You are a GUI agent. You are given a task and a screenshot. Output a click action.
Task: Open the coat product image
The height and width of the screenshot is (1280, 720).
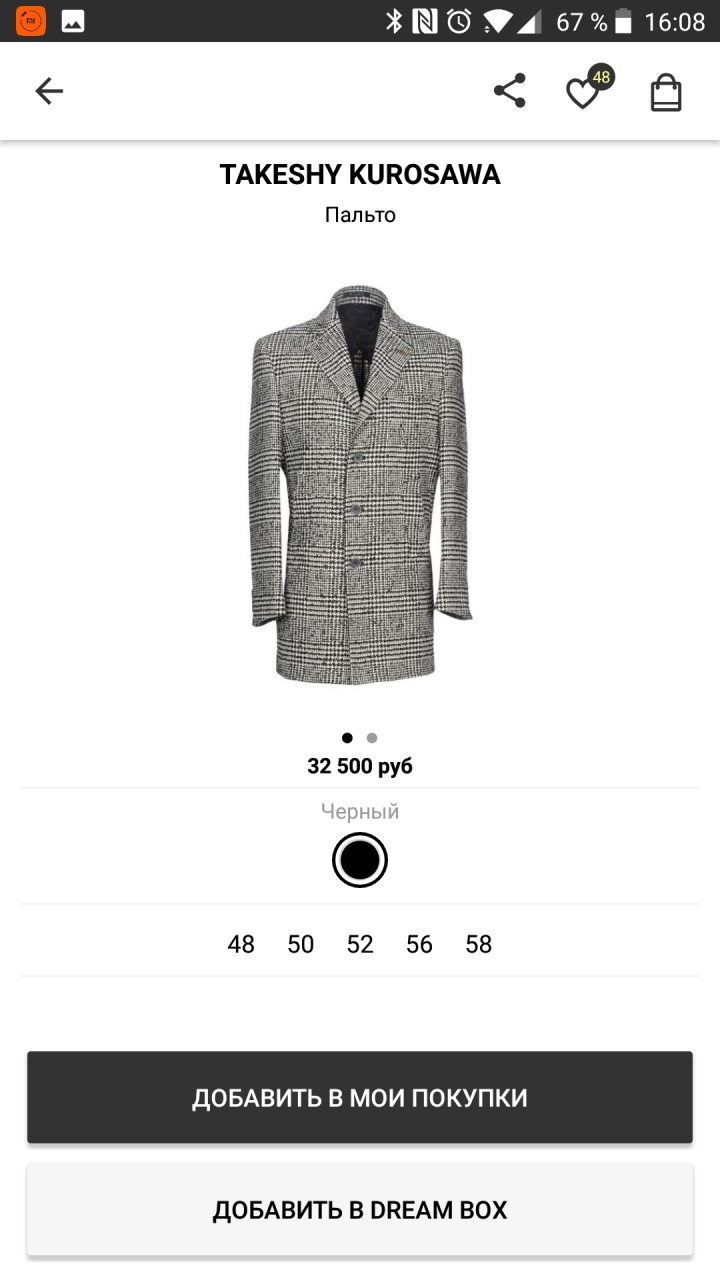coord(360,484)
